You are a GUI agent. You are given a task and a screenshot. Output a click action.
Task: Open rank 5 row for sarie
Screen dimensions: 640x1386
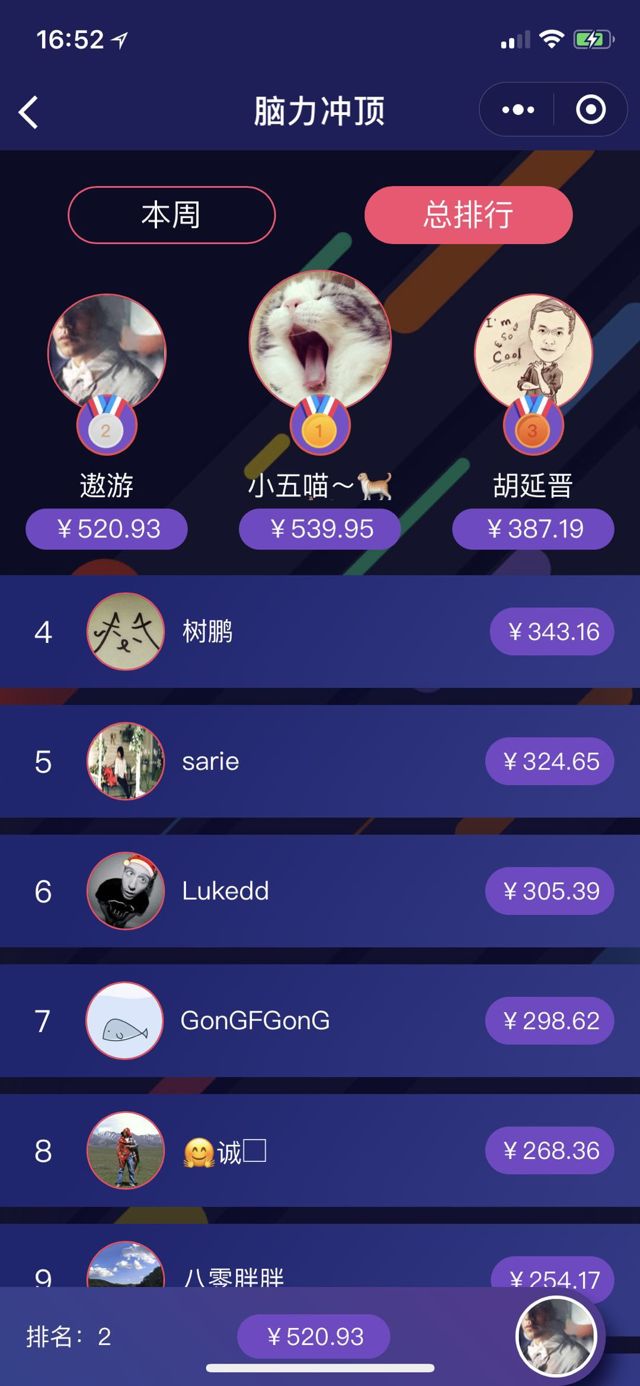tap(320, 761)
